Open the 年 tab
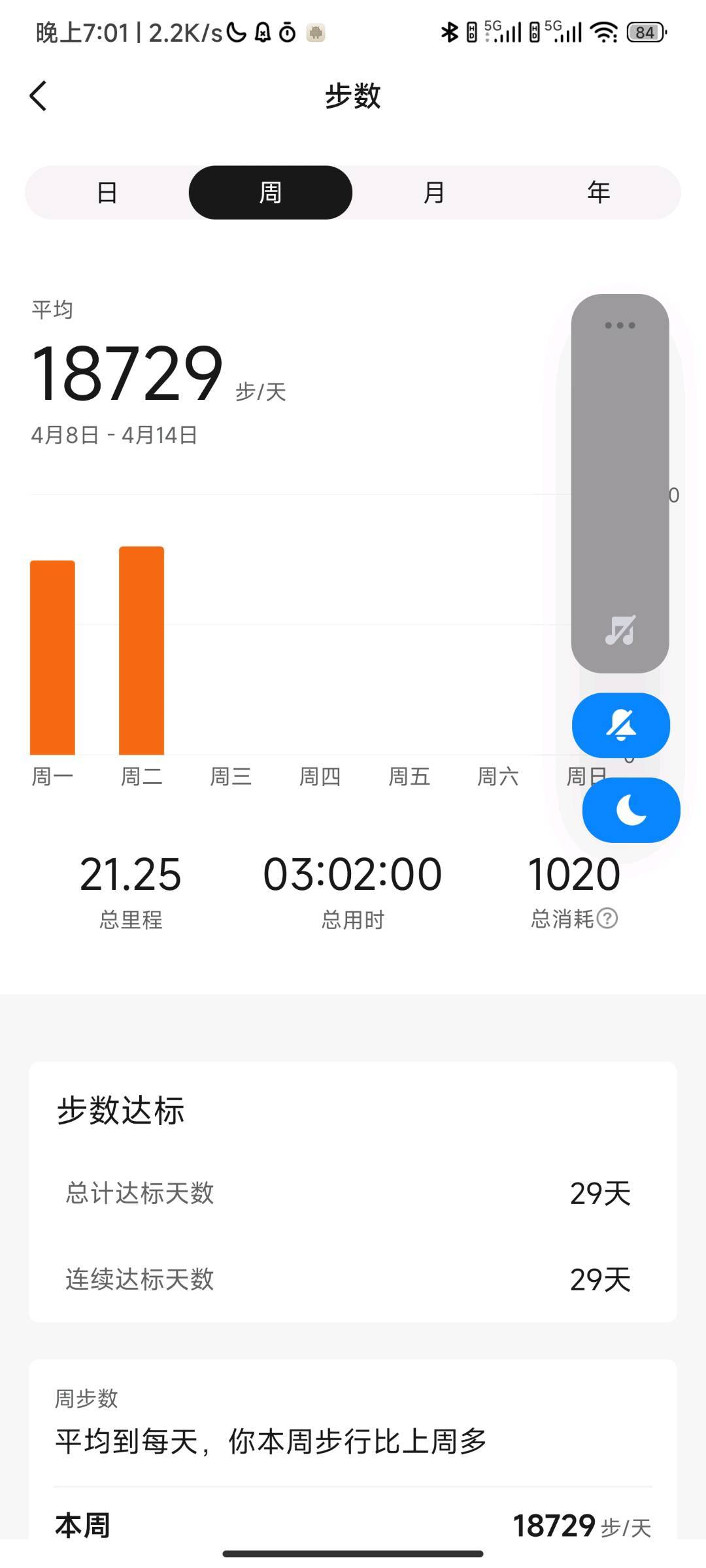 pos(598,193)
